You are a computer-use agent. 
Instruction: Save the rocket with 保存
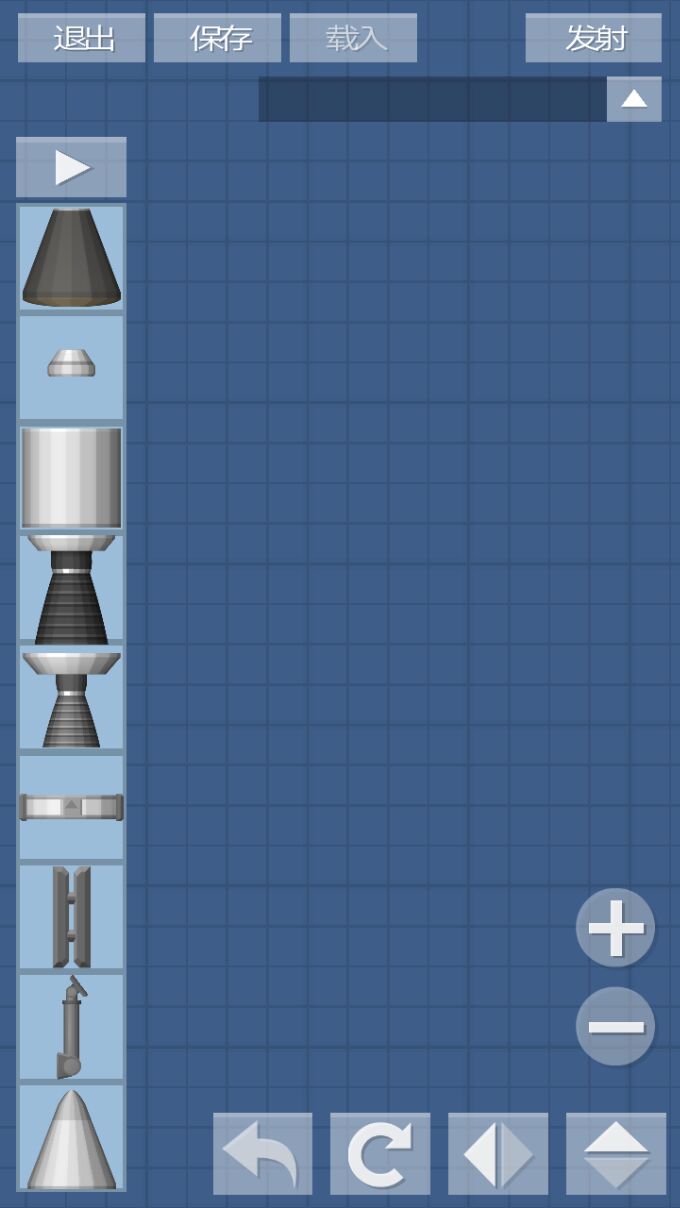coord(217,38)
